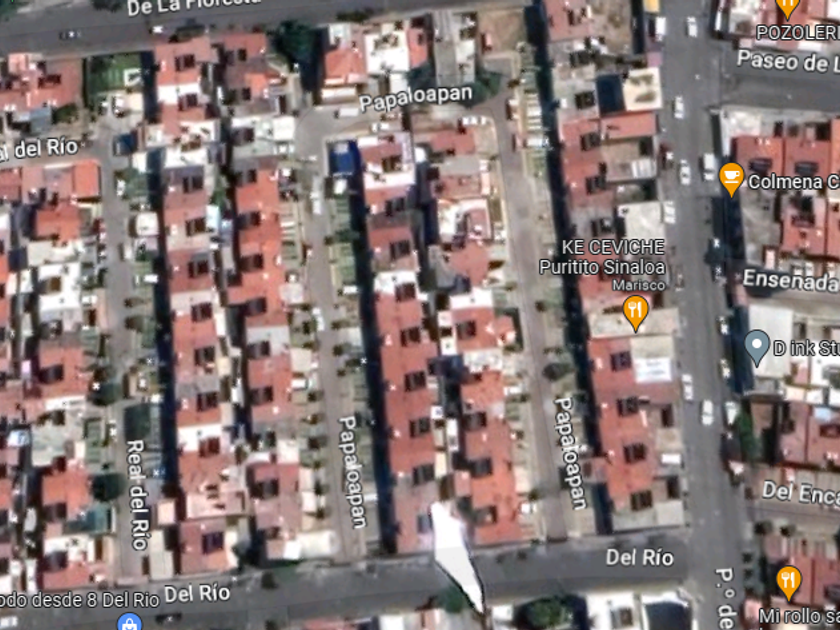Select the Colmena cafe marker
840x630 pixels.
point(731,177)
